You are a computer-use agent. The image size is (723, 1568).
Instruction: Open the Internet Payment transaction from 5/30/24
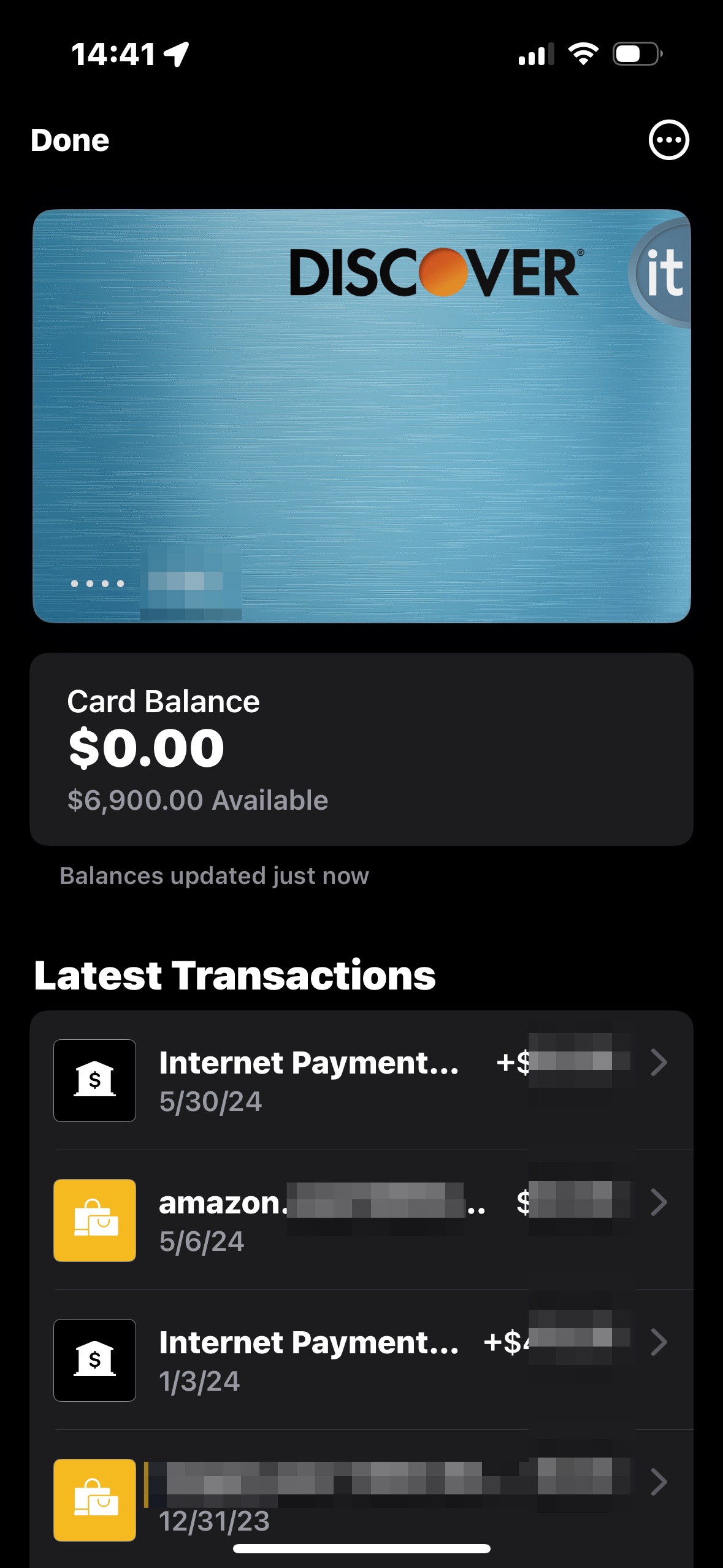point(362,1080)
